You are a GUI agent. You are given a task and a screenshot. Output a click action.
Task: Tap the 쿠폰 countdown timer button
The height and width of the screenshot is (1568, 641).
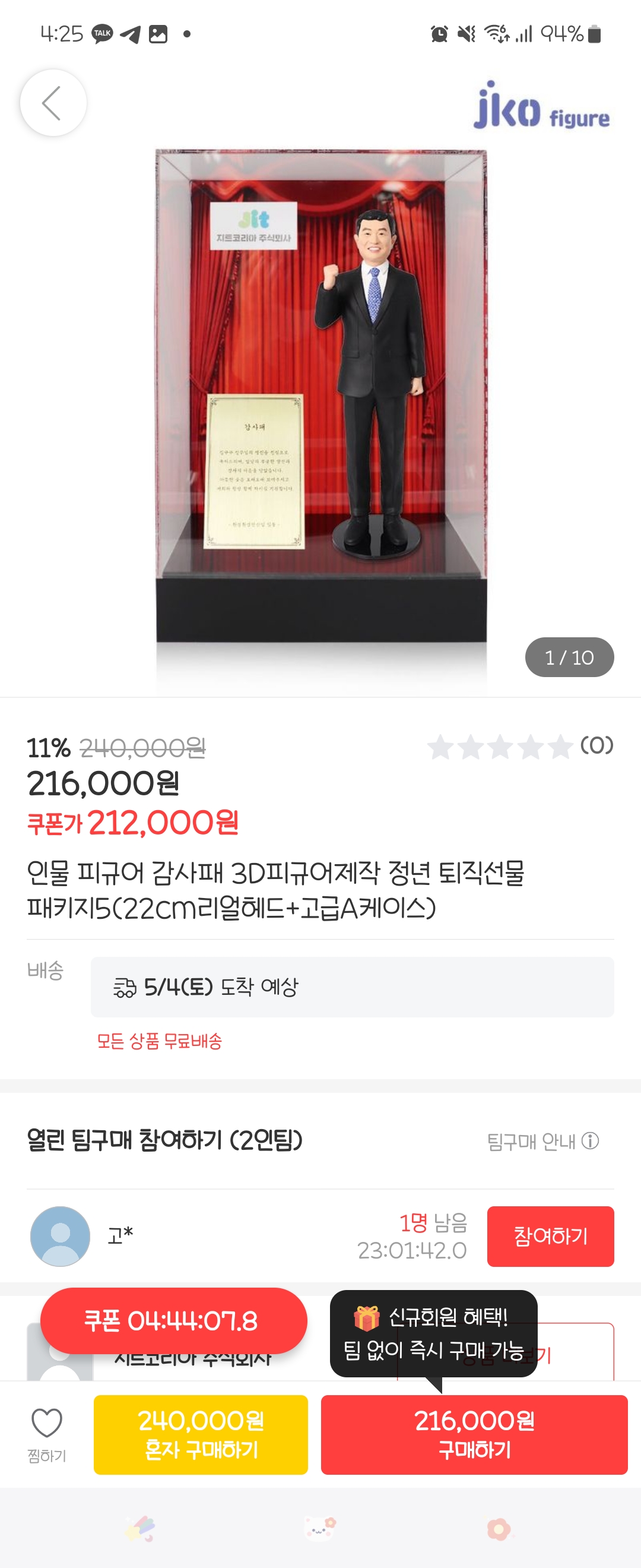click(x=173, y=1321)
